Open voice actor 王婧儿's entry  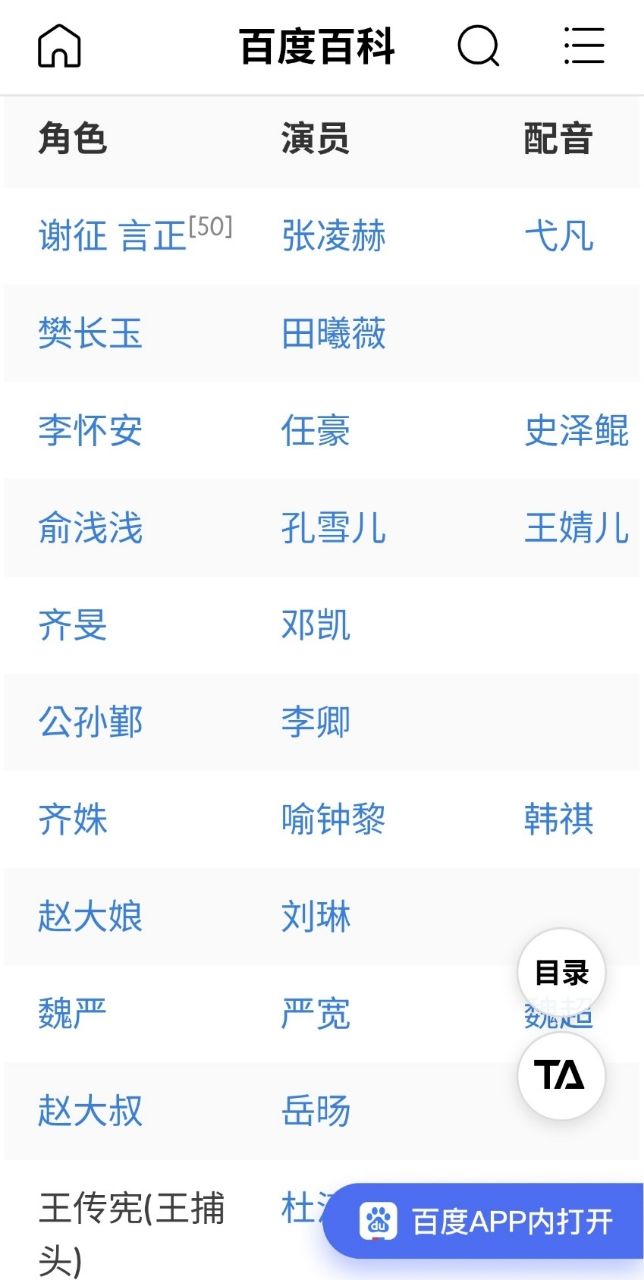click(x=576, y=528)
